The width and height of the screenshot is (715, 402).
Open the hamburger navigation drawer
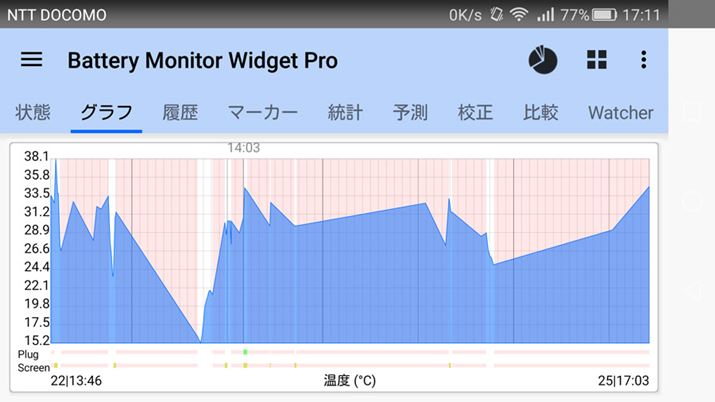click(31, 59)
